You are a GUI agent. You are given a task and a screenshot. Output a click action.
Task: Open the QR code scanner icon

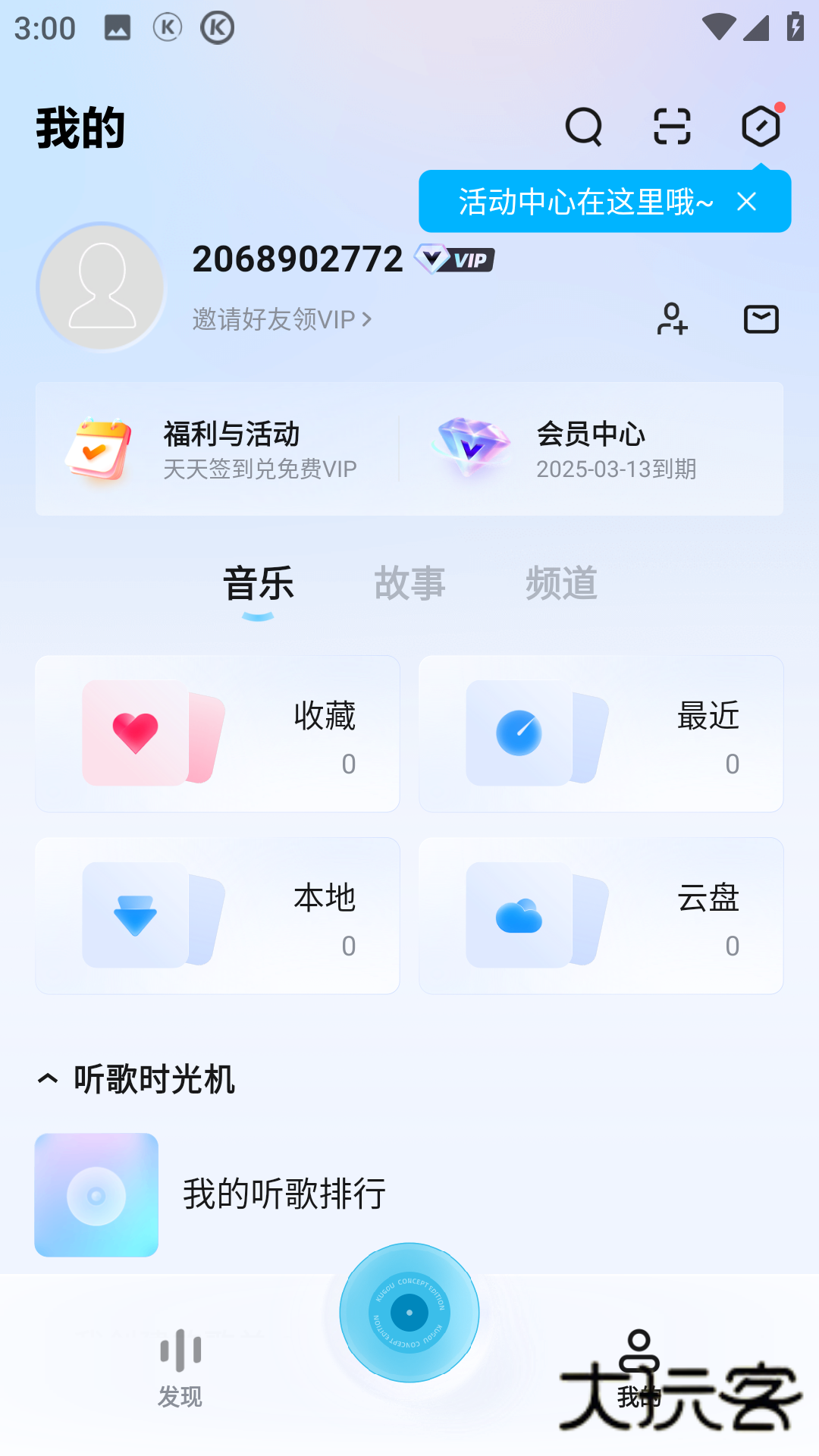click(670, 126)
